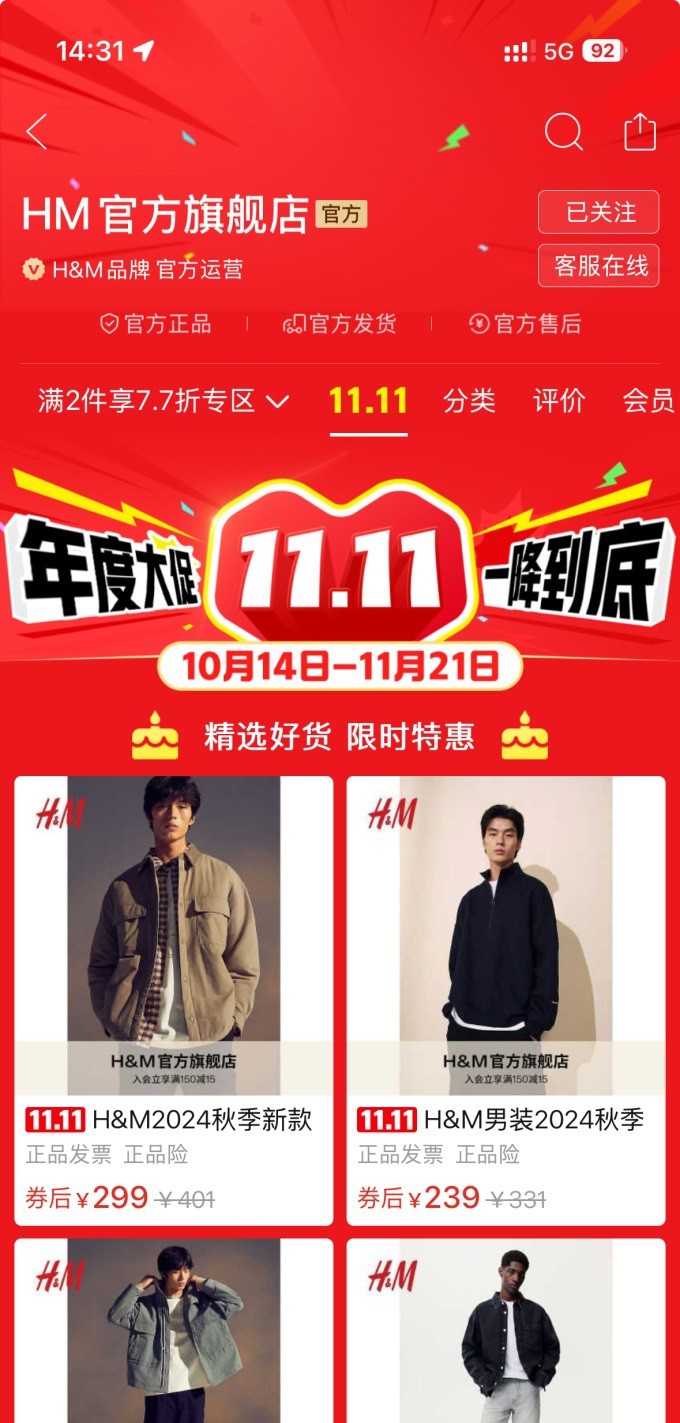Open the H&M2024秋季新款 jacket at ¥299
The image size is (680, 1423).
point(174,1000)
